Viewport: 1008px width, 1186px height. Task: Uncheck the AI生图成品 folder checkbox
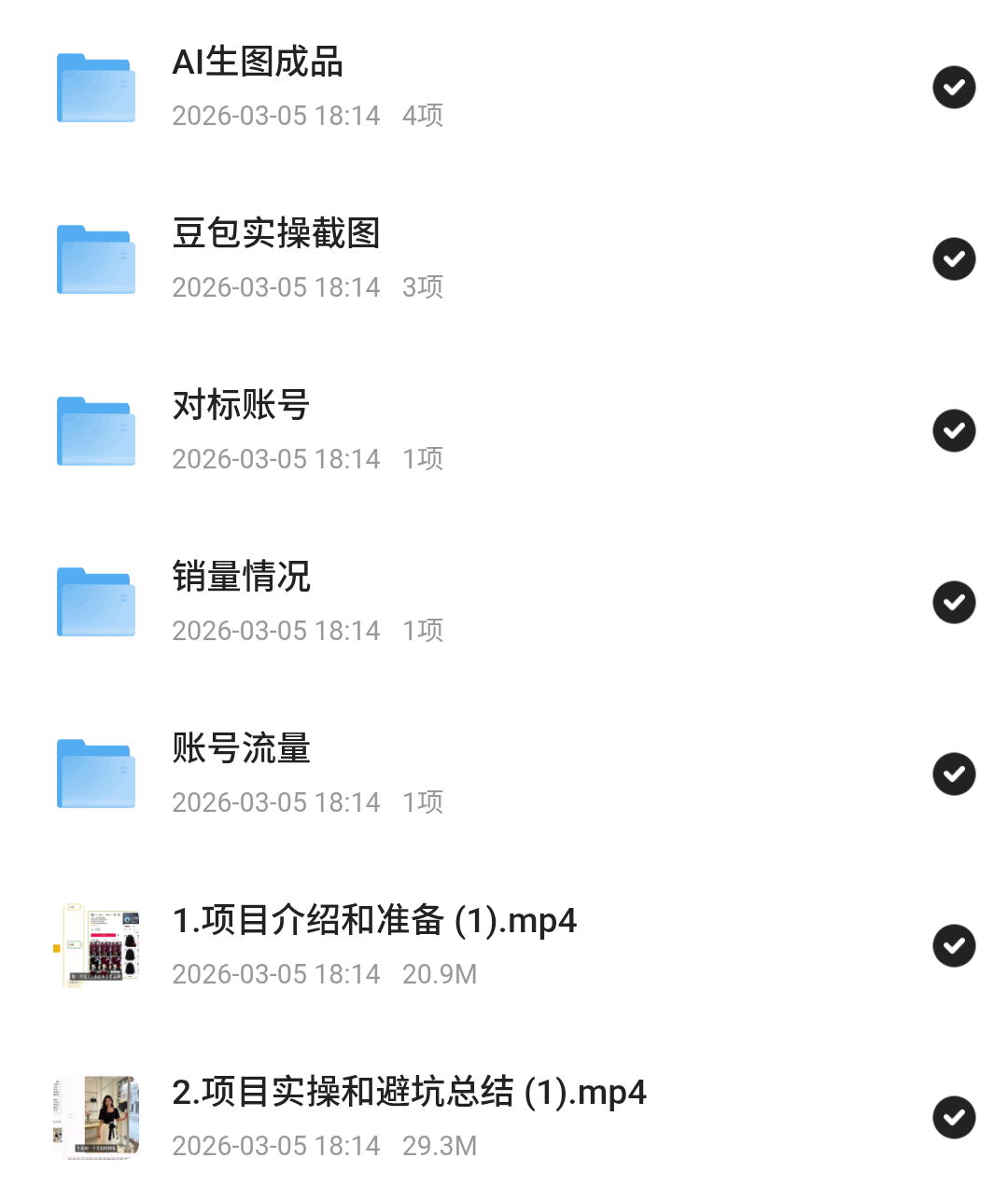[954, 88]
